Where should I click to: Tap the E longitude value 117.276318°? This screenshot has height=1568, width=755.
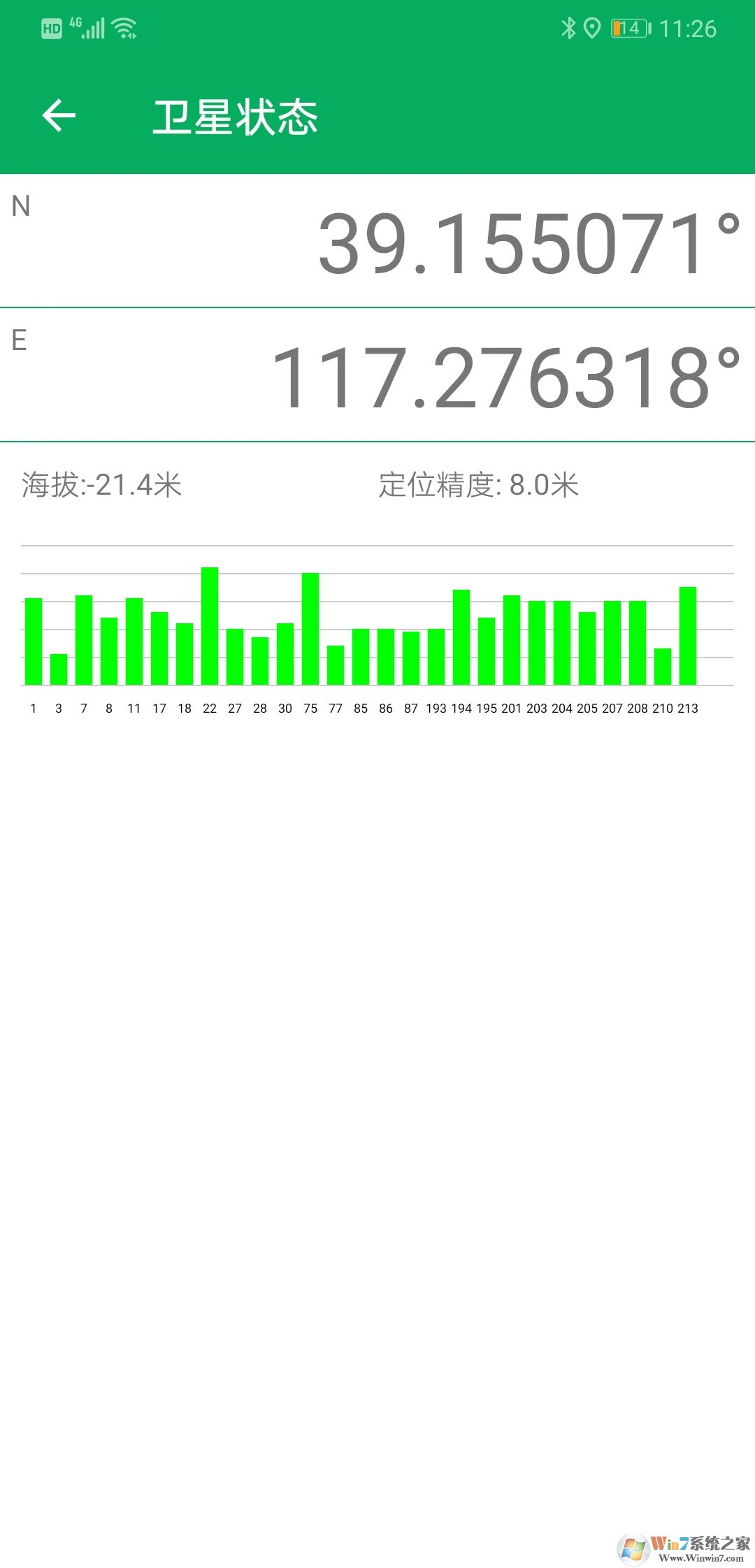pos(503,377)
